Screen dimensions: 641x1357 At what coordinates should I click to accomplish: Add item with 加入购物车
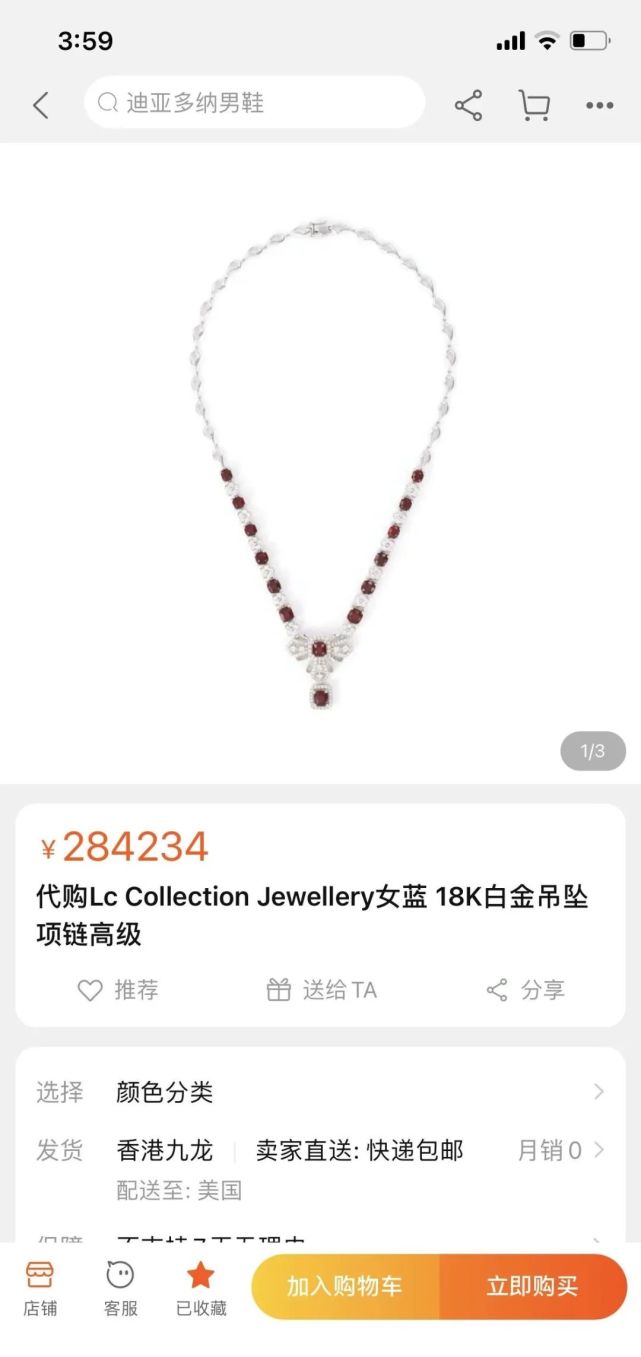point(345,1286)
